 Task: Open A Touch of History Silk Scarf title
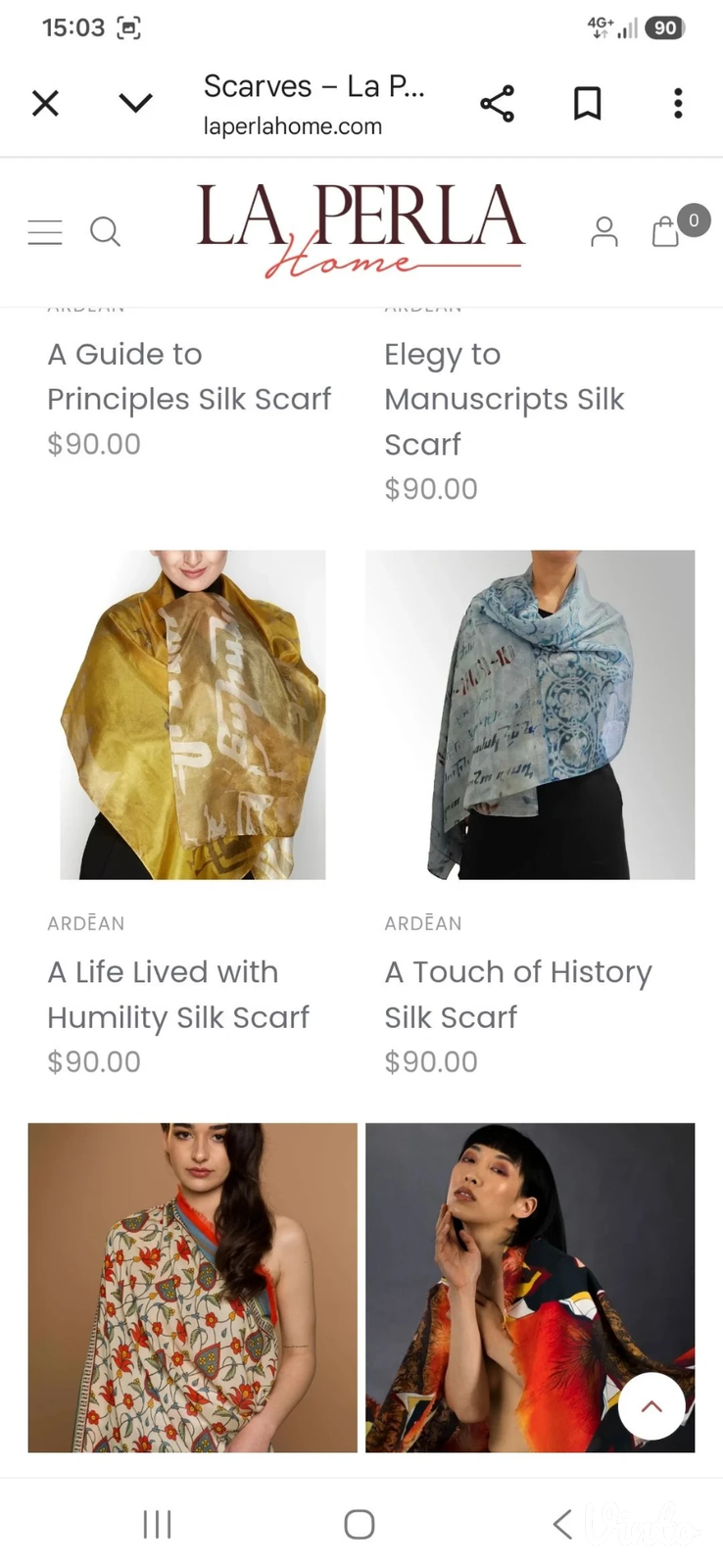point(518,995)
